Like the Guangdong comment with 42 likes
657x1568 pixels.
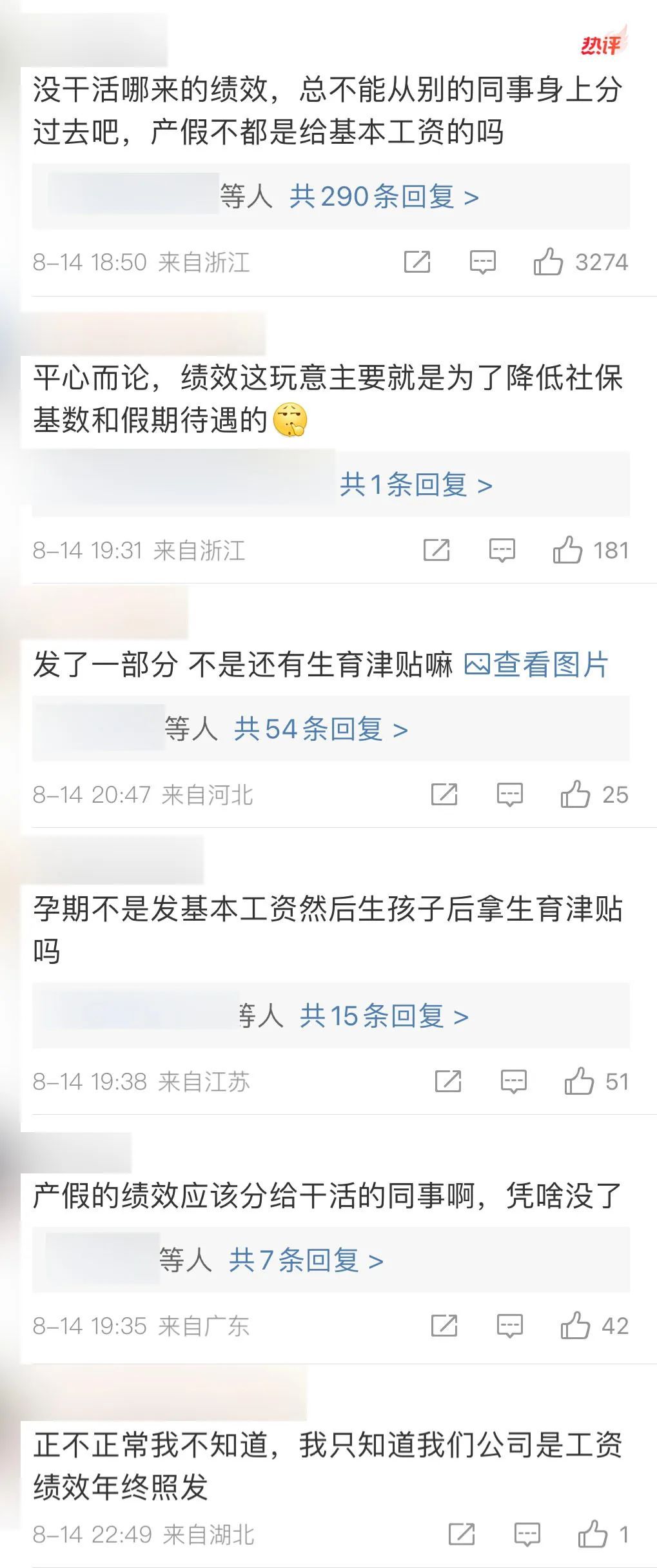coord(575,1326)
